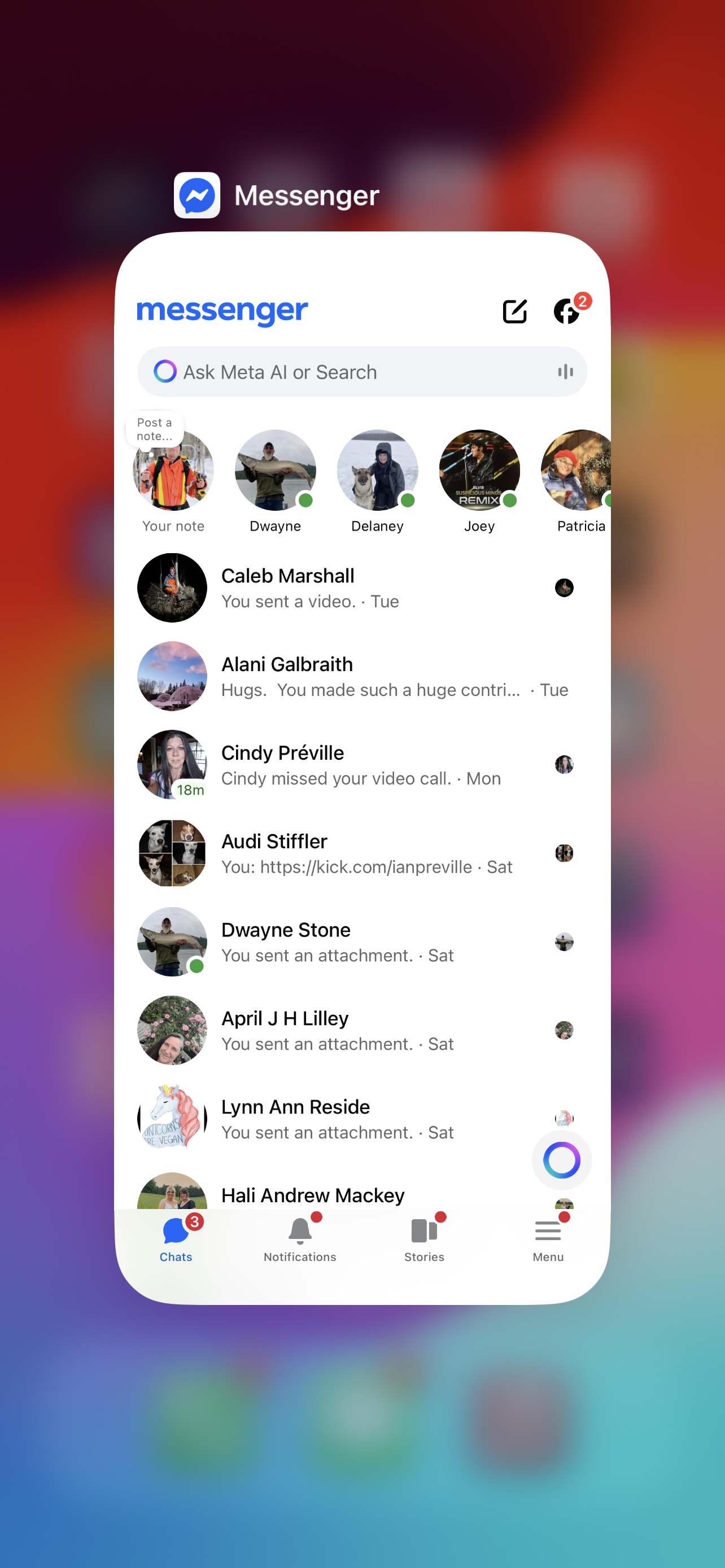Open the chat with April J H Lilley
Image resolution: width=725 pixels, height=1568 pixels.
pyautogui.click(x=341, y=1030)
